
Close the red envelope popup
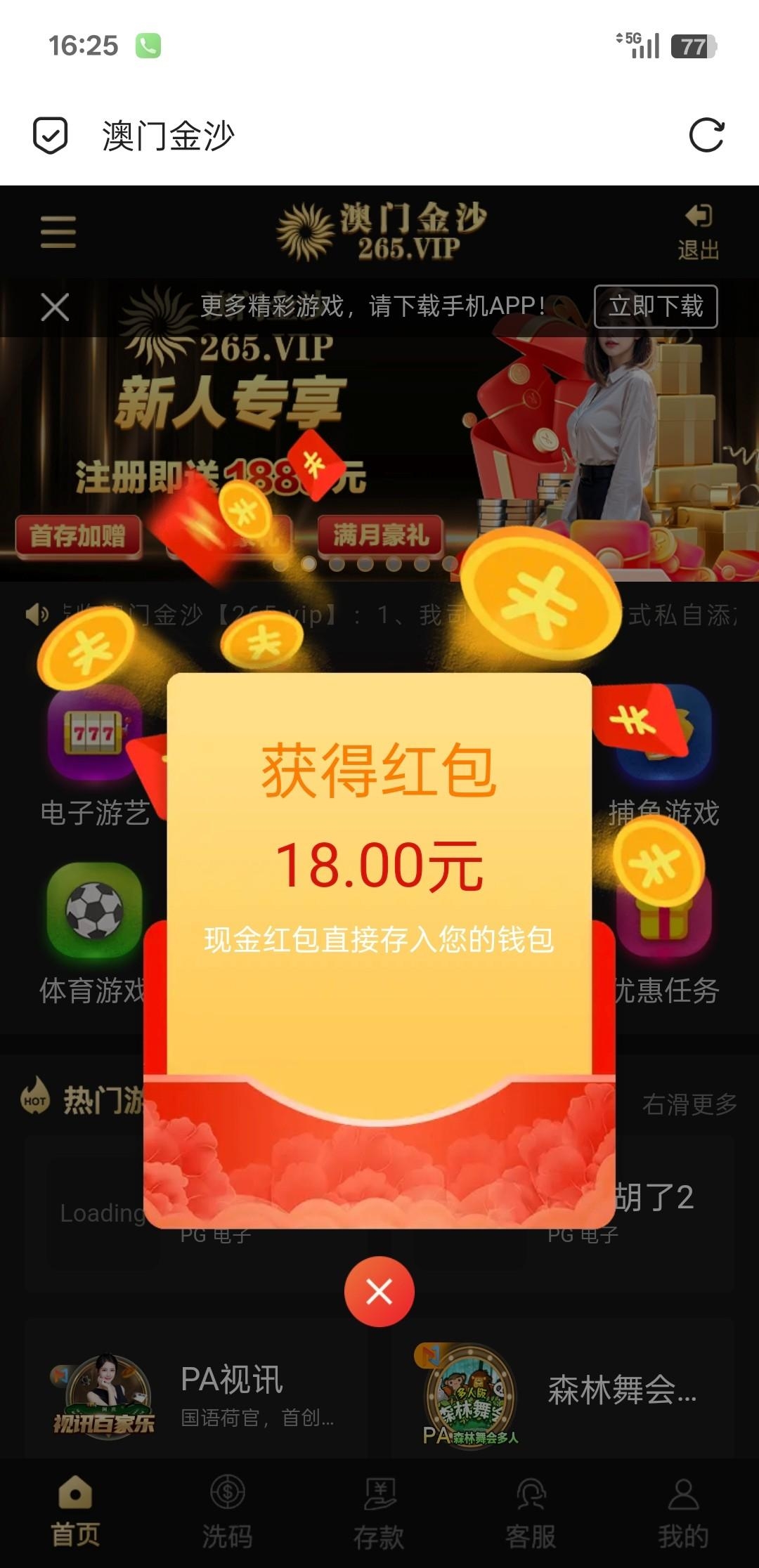[379, 1291]
